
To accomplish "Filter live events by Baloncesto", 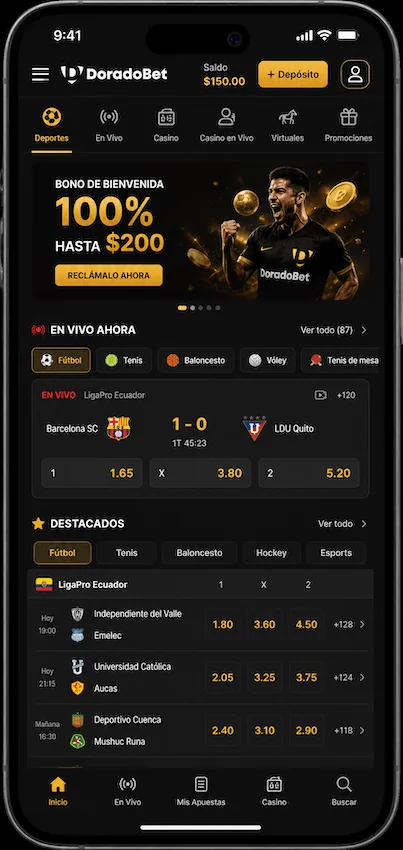I will (x=196, y=360).
